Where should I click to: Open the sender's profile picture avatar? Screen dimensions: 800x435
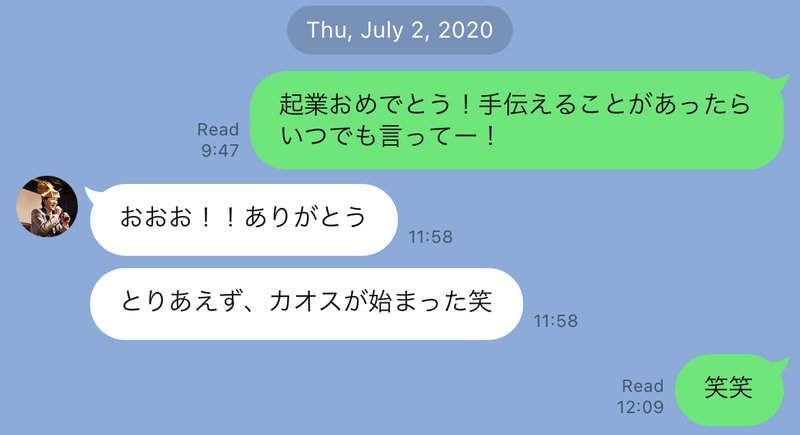(x=47, y=207)
